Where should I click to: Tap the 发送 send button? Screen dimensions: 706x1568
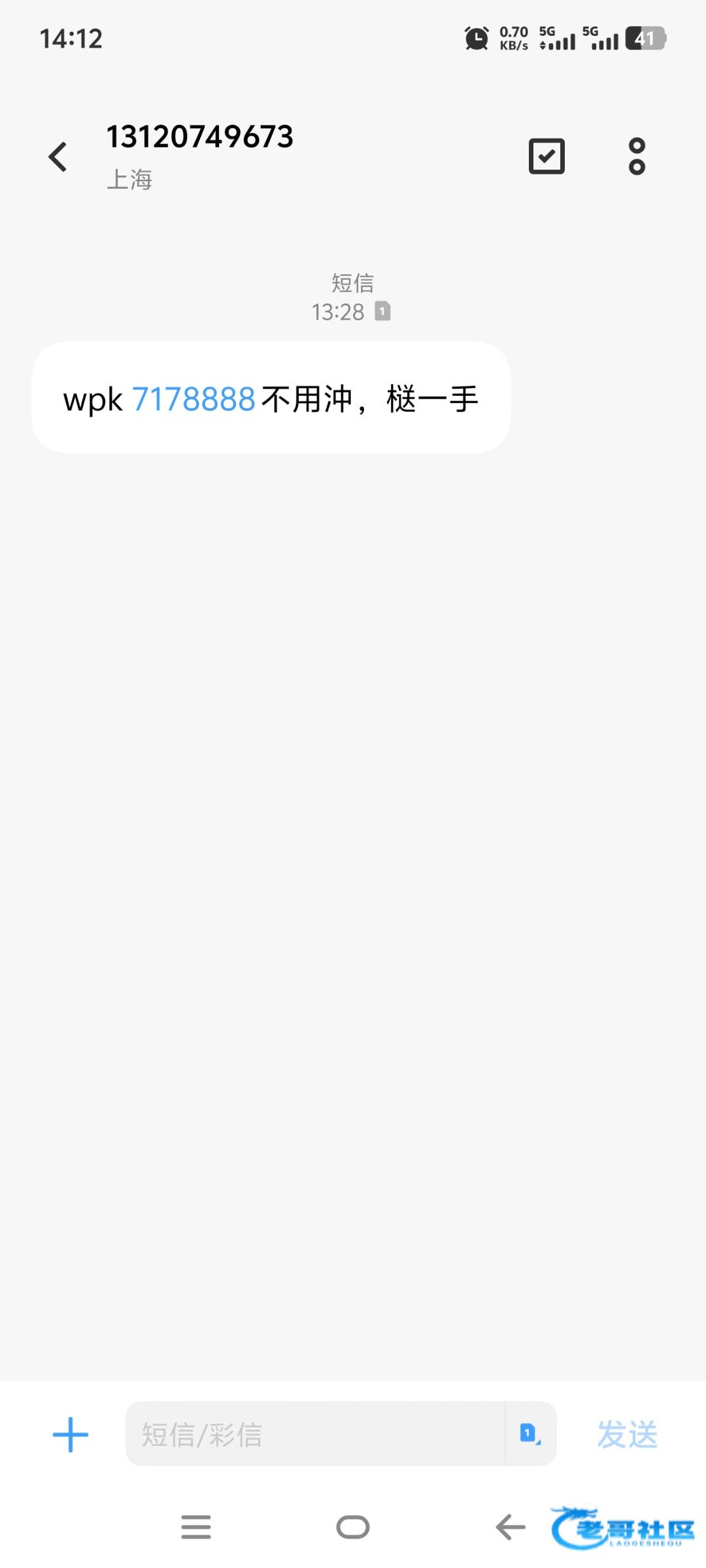pos(627,1435)
